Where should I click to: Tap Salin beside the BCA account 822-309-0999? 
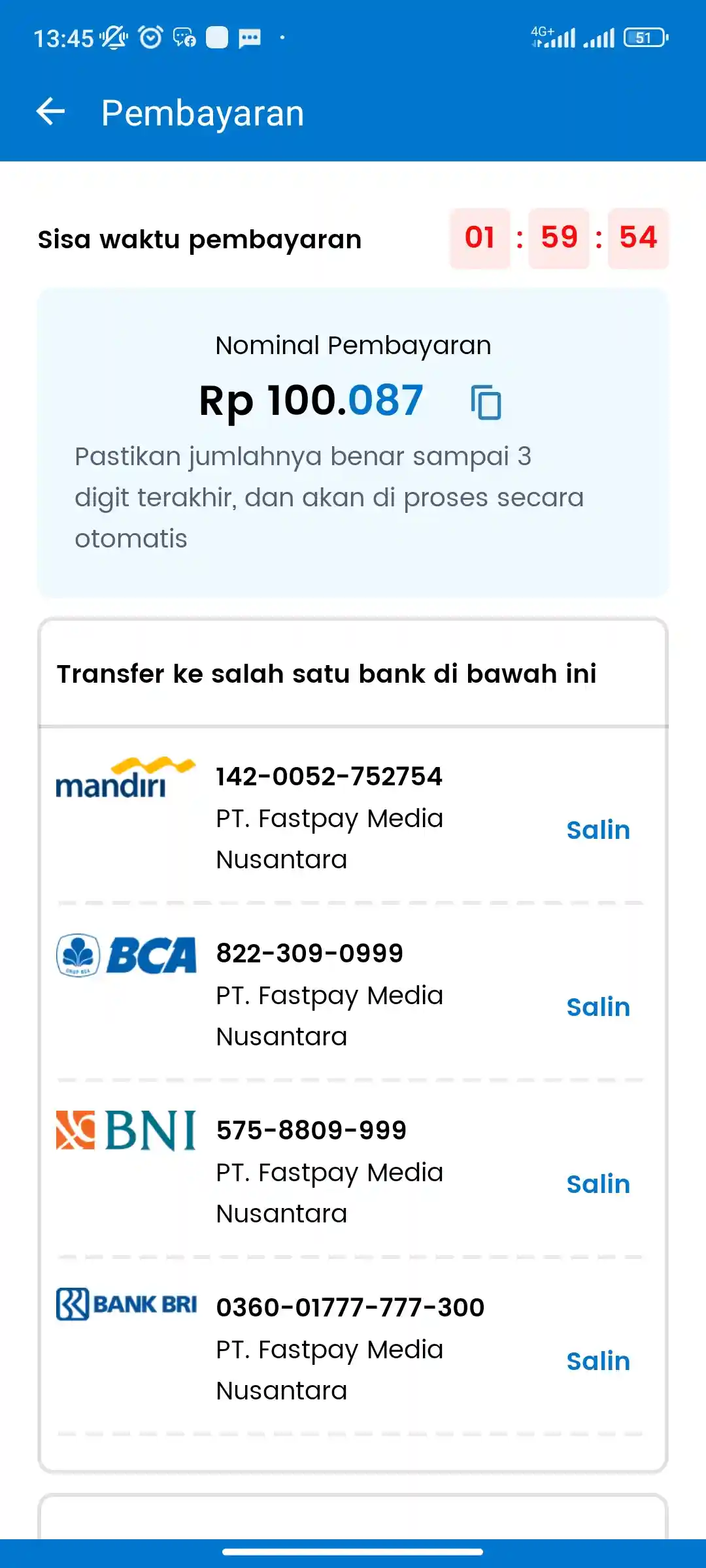point(598,1006)
